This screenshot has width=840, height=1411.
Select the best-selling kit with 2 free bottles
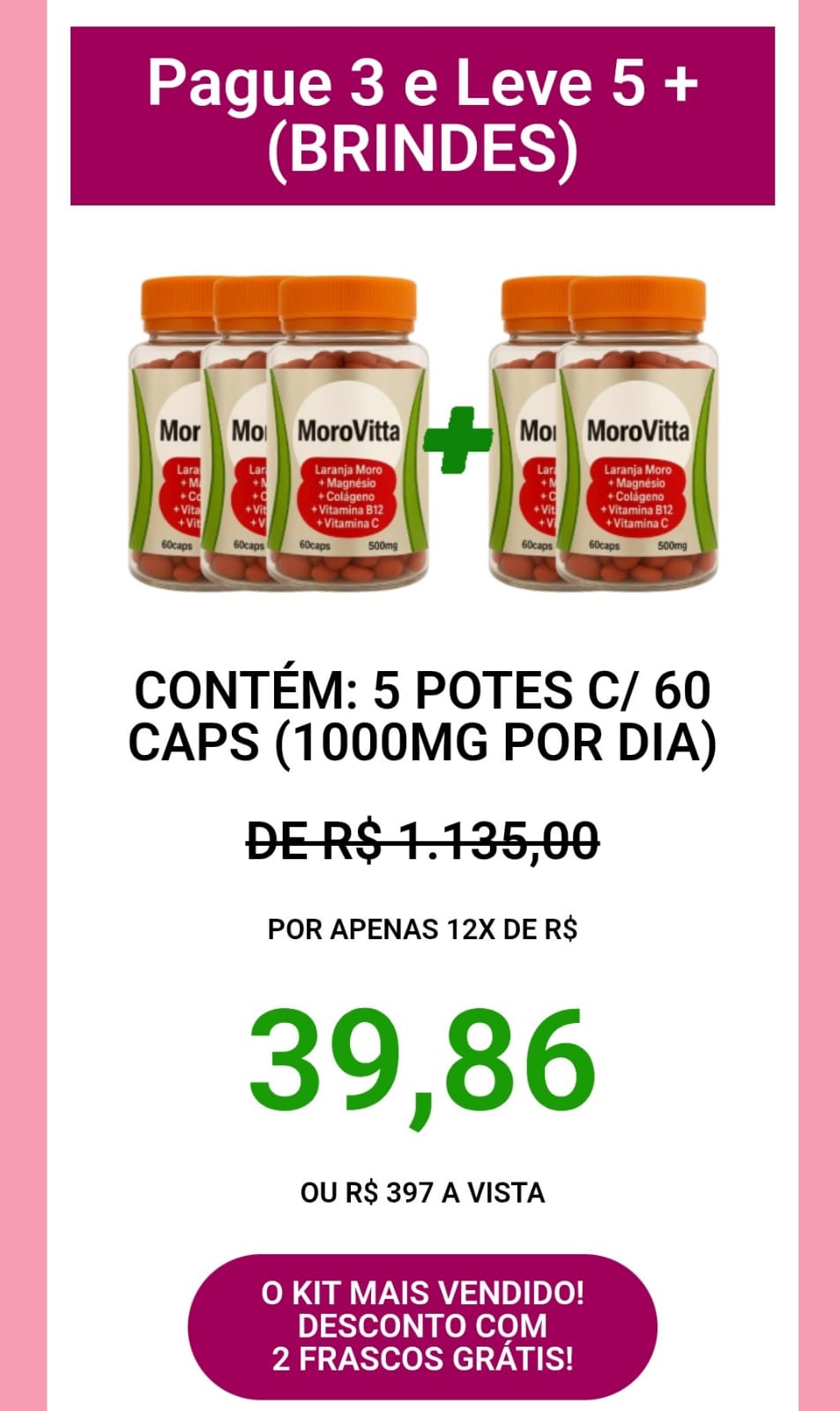coord(422,1325)
